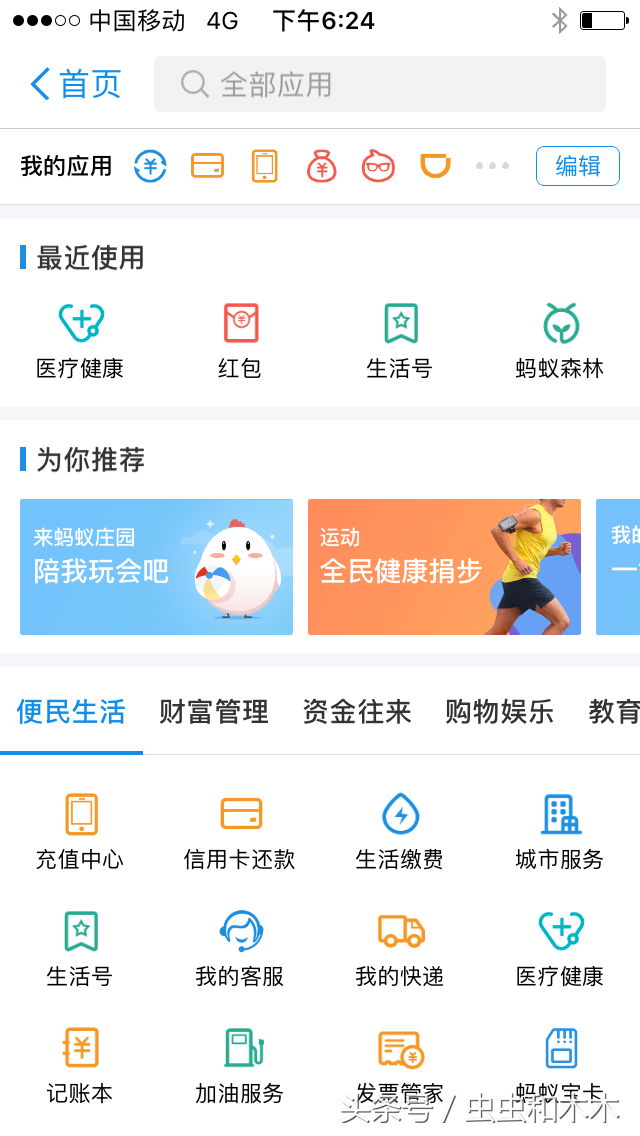Open 信用卡还款
The width and height of the screenshot is (640, 1136).
click(240, 832)
